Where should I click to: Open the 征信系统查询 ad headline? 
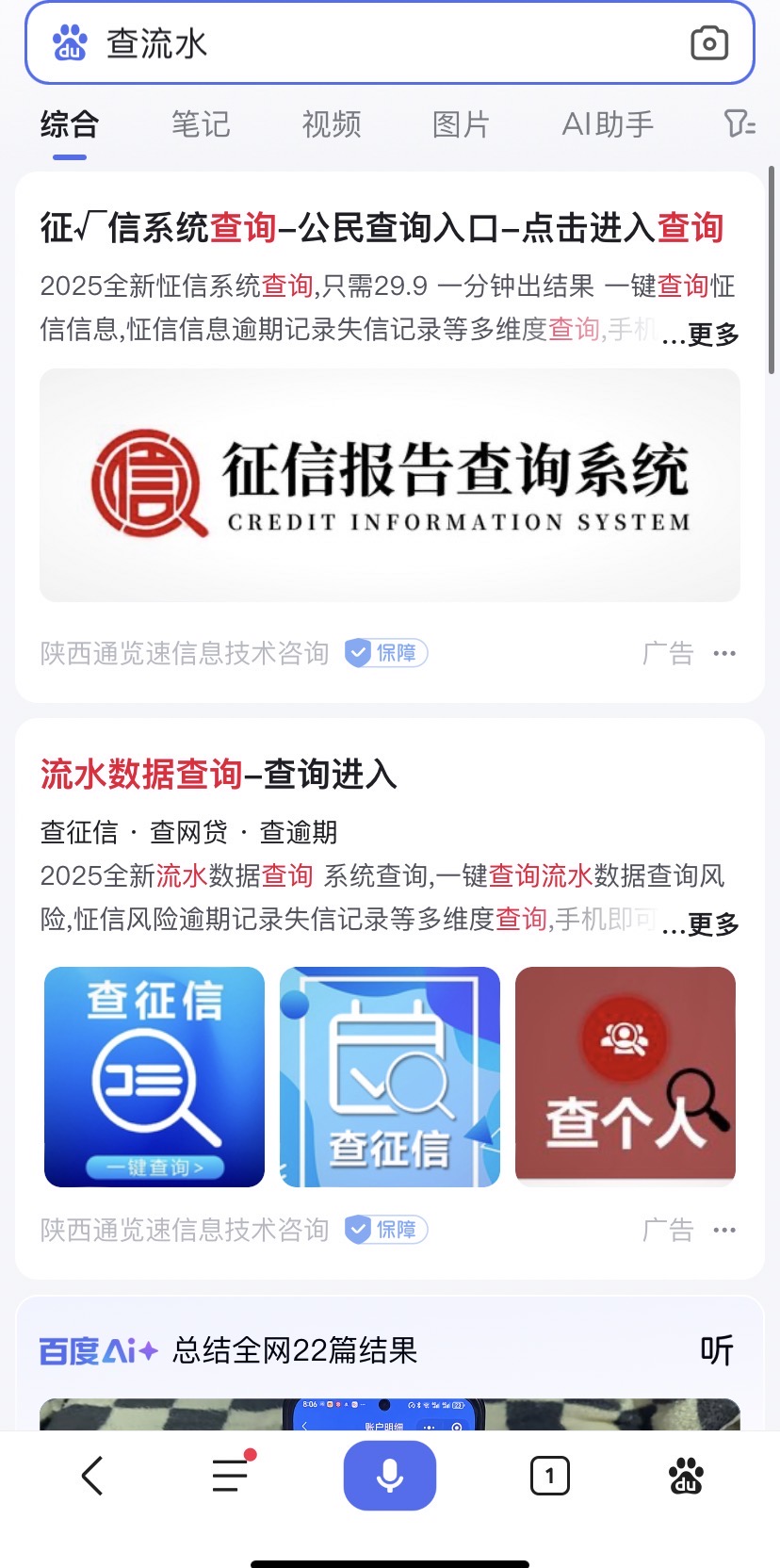pyautogui.click(x=382, y=226)
